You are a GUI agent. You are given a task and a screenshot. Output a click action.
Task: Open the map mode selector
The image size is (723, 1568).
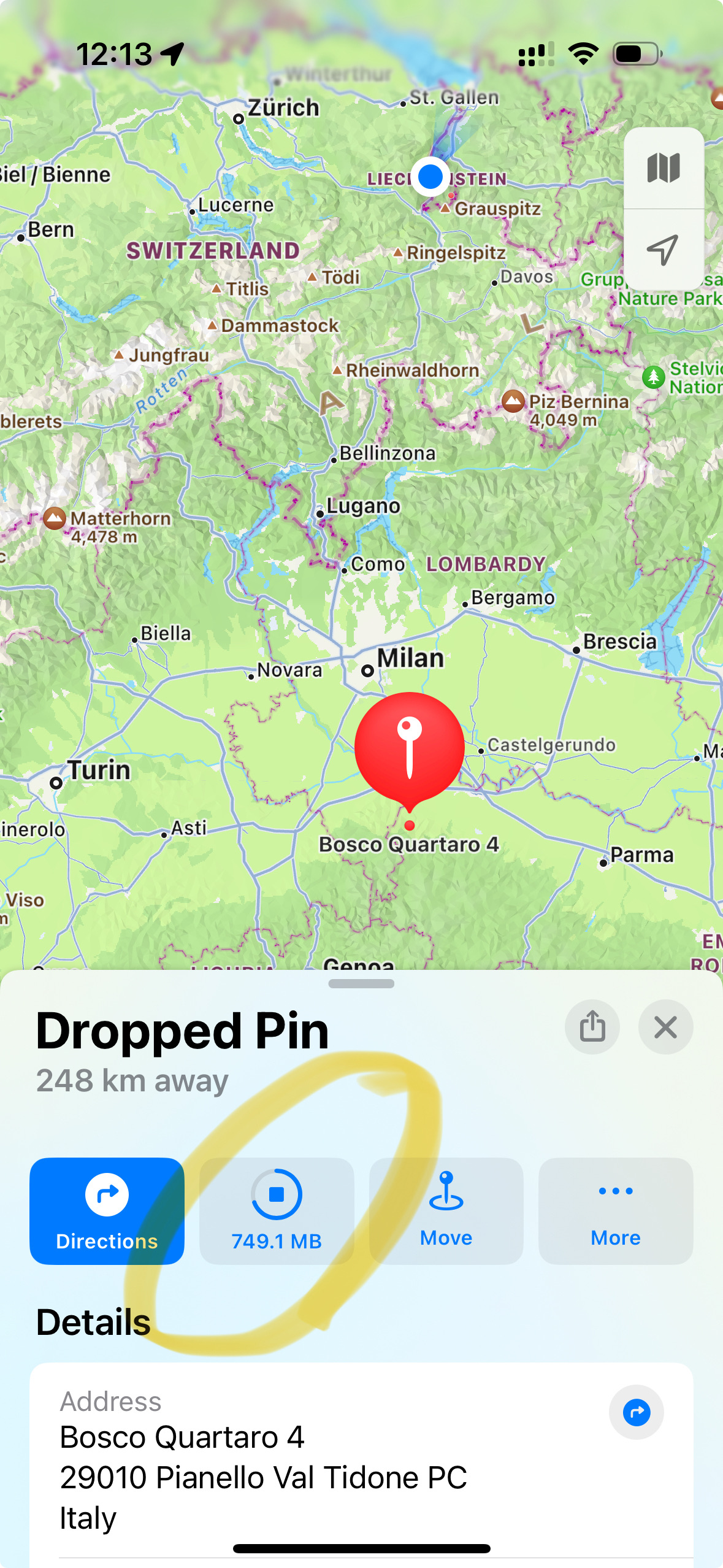pos(664,168)
